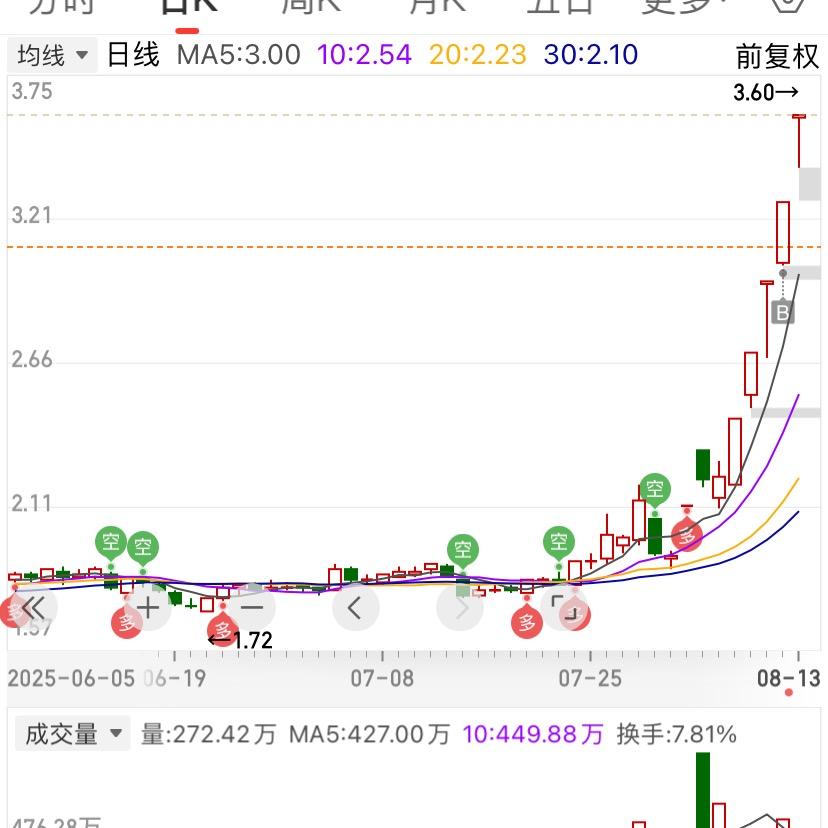Viewport: 828px width, 828px height.
Task: Switch to the 分时 chart tab
Action: coord(60,6)
